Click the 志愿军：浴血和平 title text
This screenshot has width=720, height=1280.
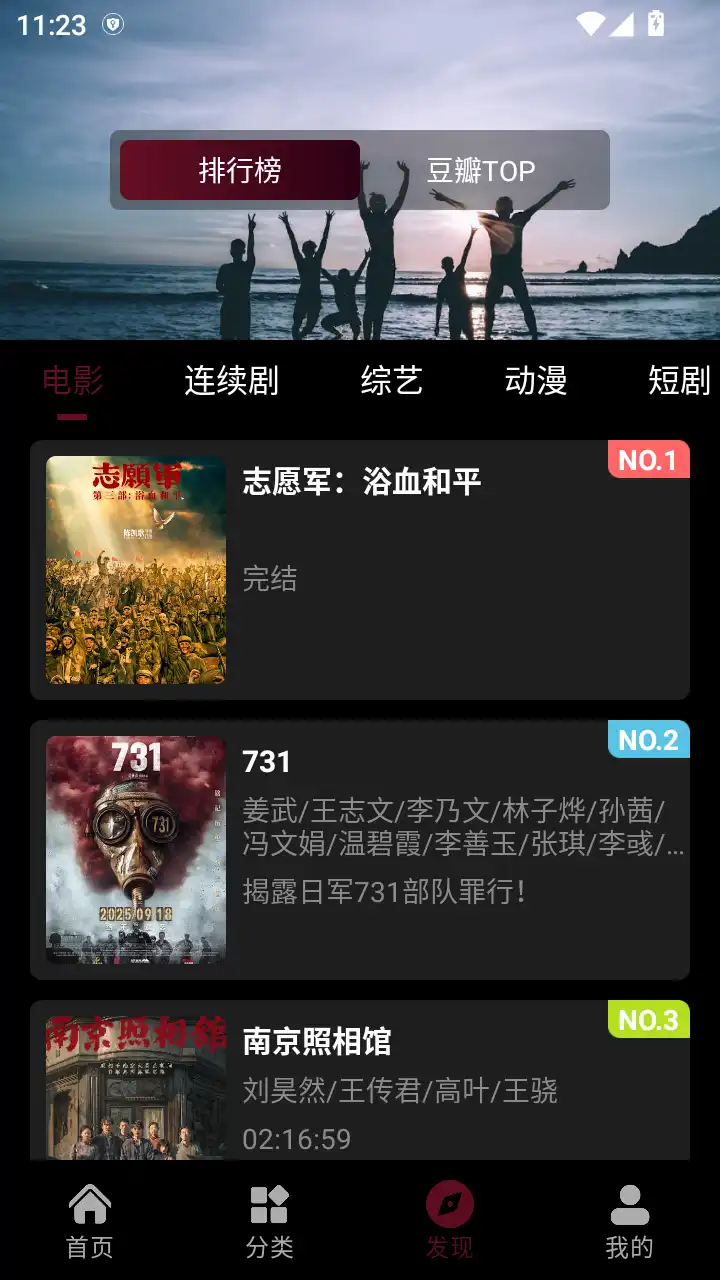point(361,480)
